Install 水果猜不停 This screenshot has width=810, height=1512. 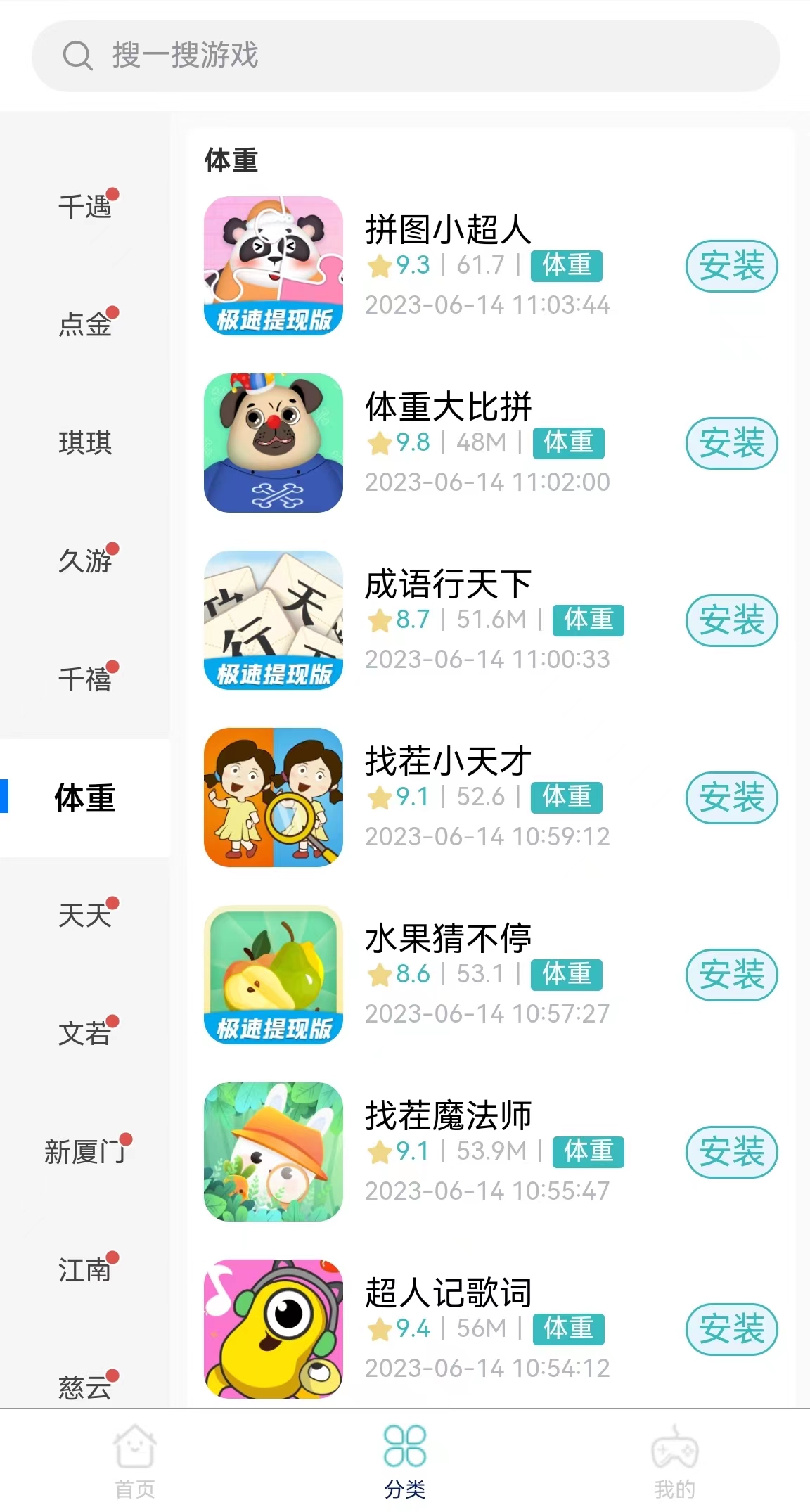coord(731,975)
